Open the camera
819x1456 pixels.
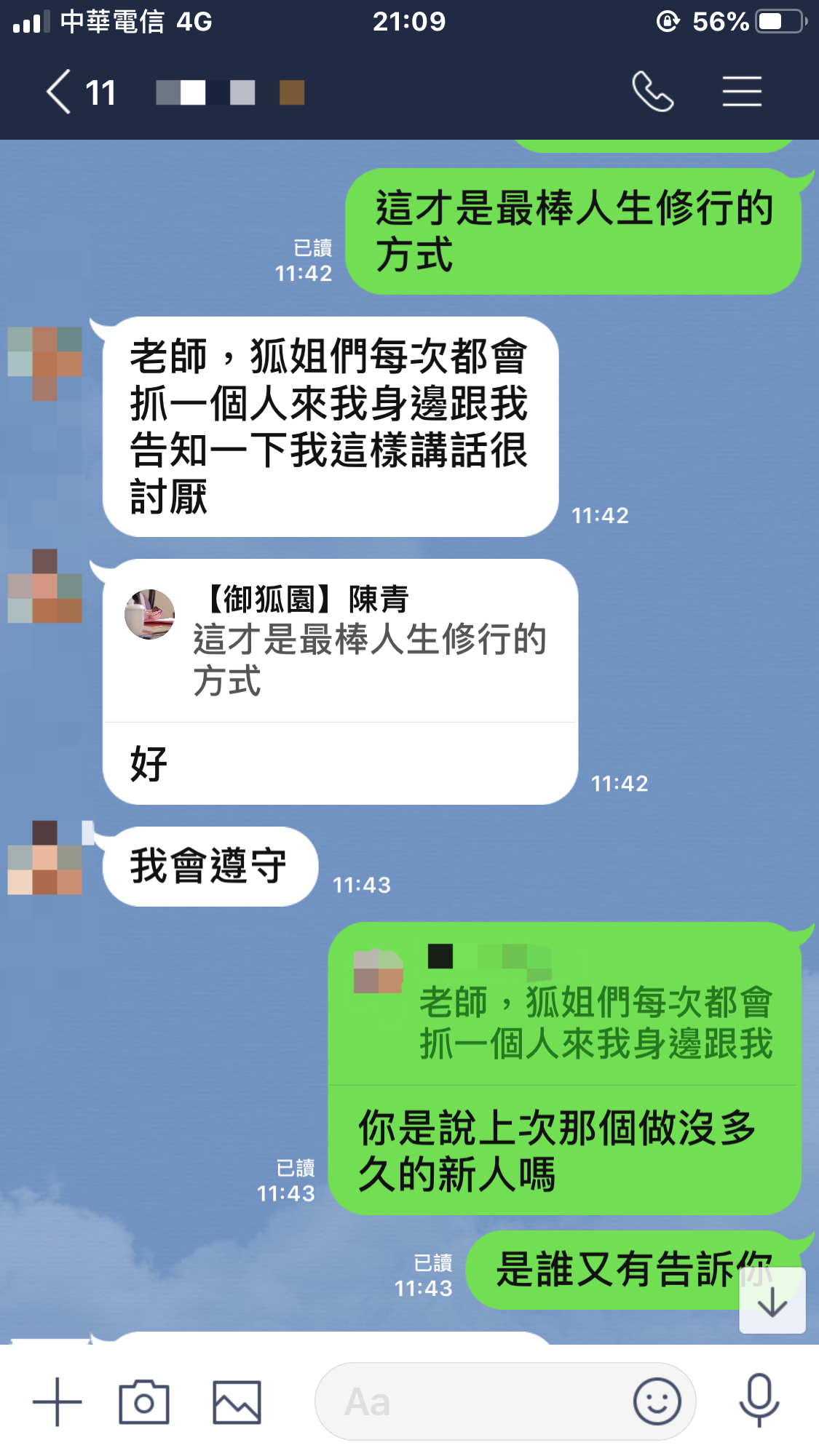coord(144,1401)
